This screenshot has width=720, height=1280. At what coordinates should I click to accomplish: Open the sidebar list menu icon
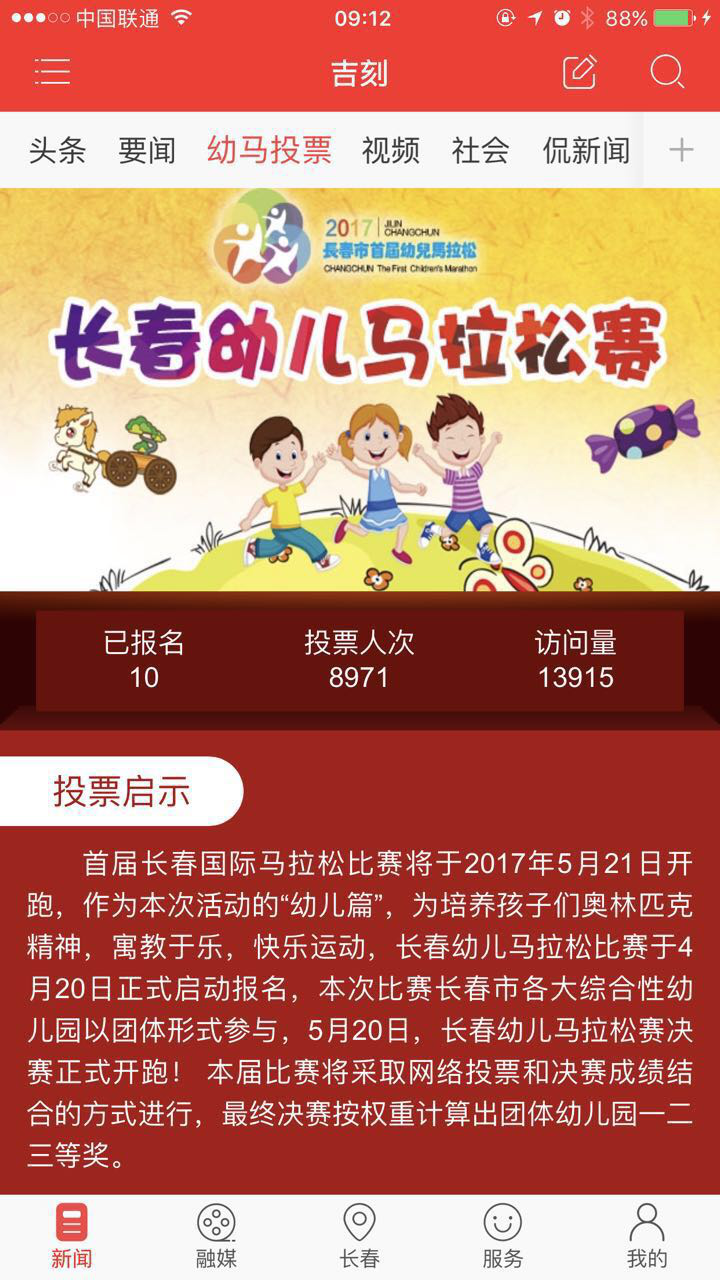54,73
